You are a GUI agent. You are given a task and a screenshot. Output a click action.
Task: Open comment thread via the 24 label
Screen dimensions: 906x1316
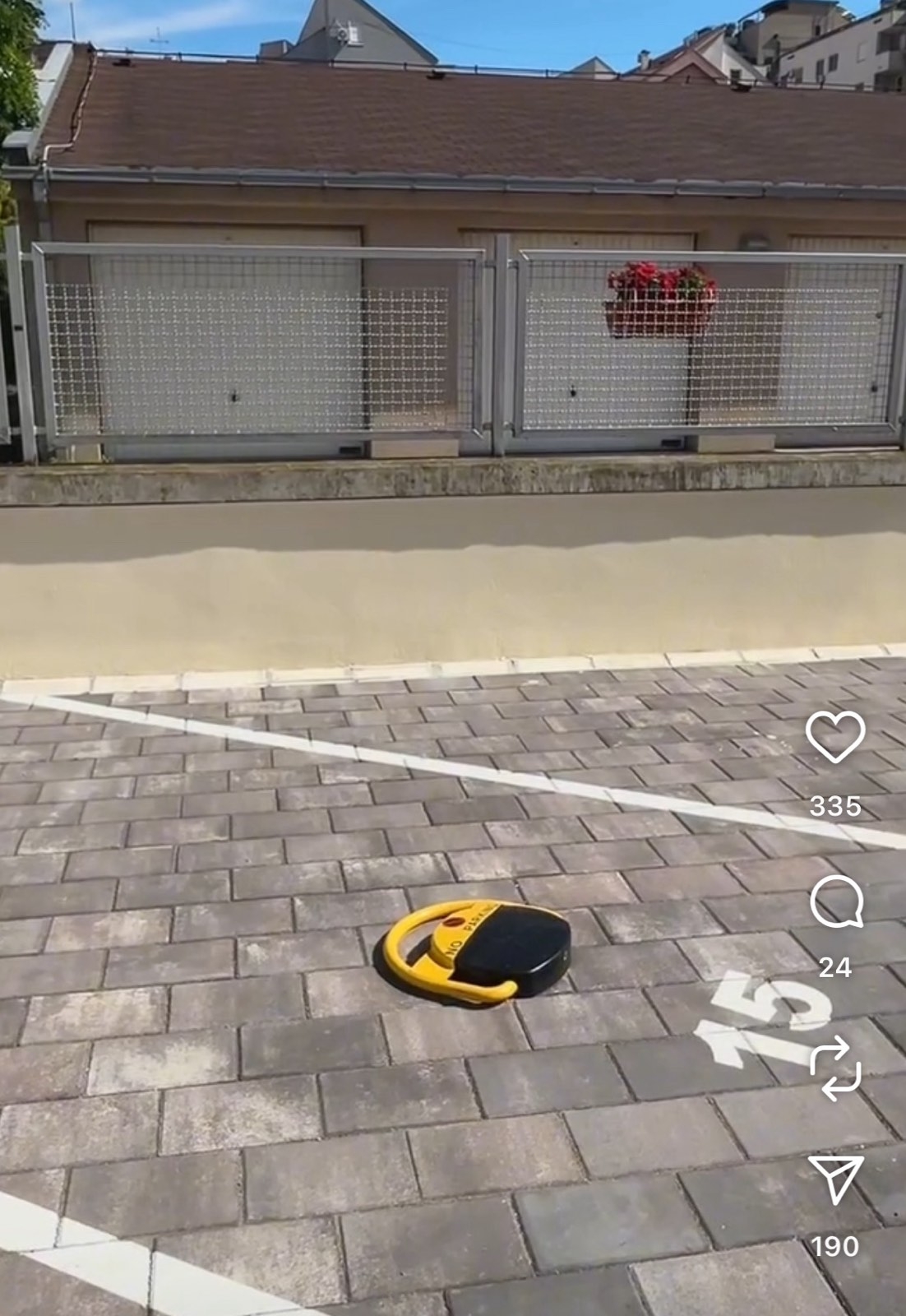[x=836, y=969]
